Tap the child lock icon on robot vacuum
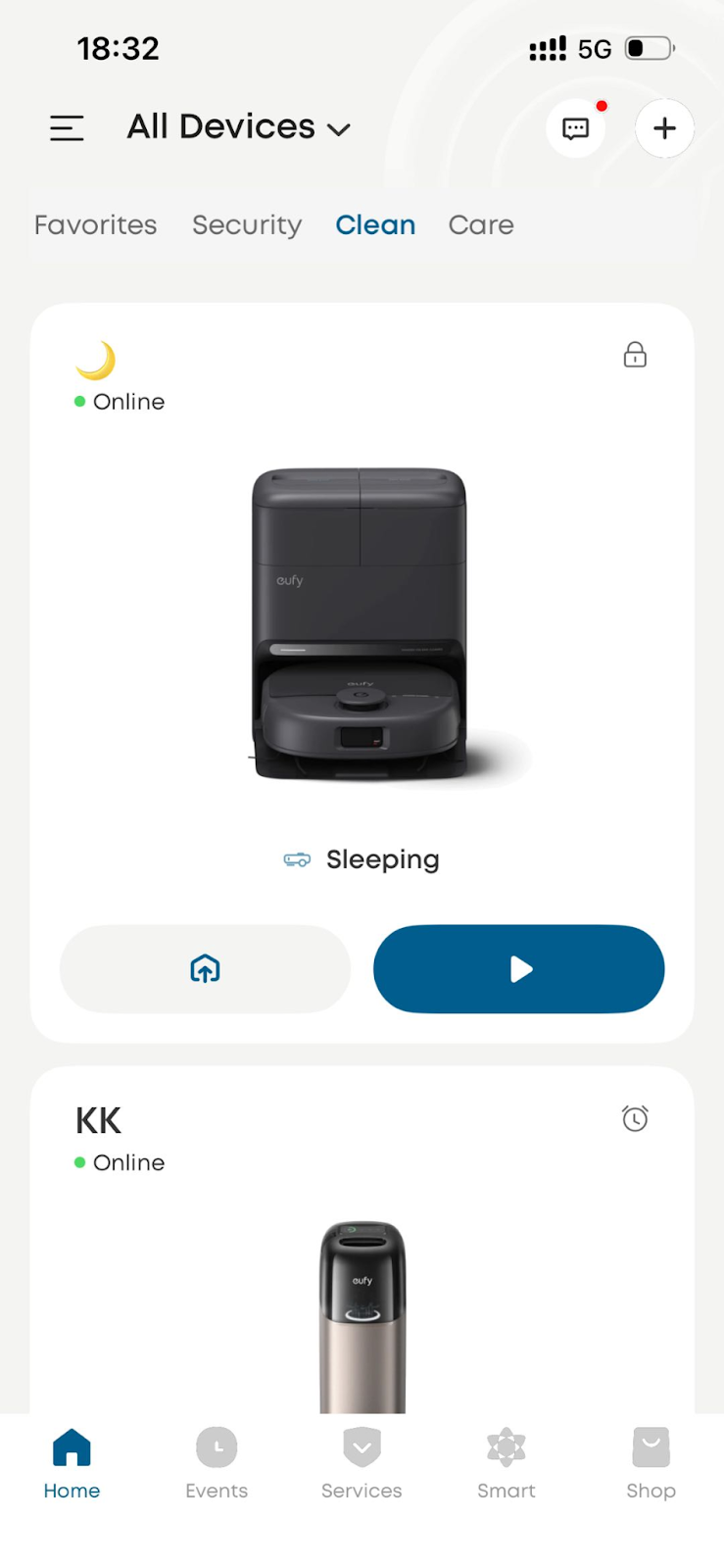This screenshot has height=1568, width=724. 635,355
